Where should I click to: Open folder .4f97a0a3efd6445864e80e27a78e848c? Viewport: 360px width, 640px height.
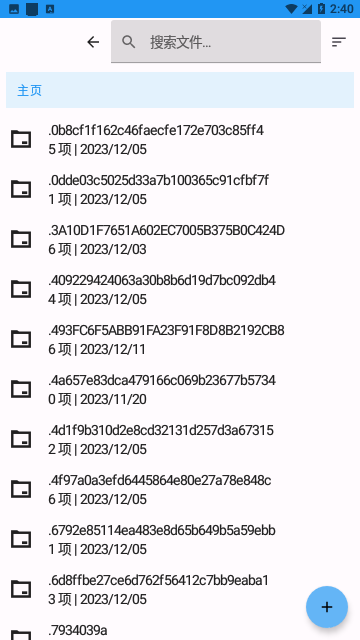pyautogui.click(x=180, y=489)
